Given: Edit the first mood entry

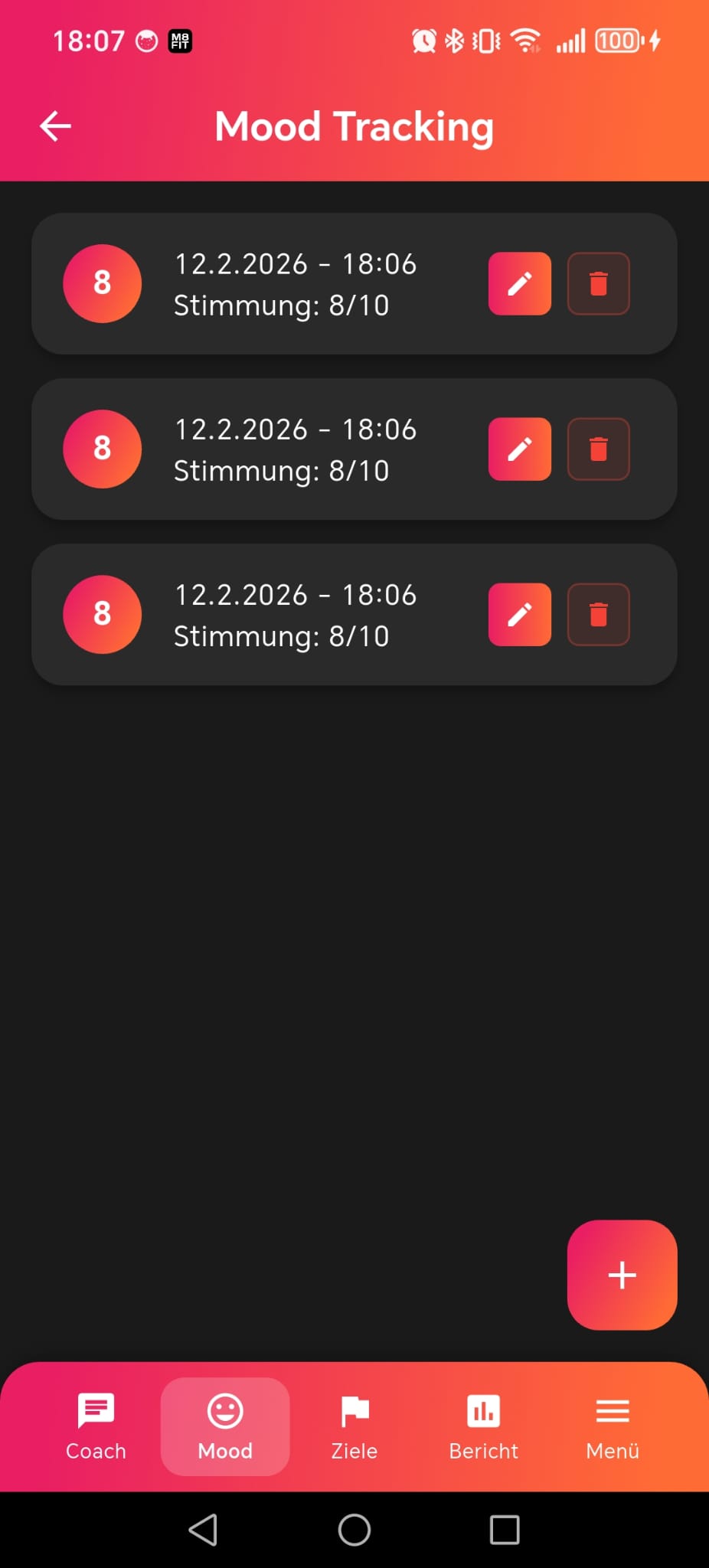Looking at the screenshot, I should click(519, 284).
